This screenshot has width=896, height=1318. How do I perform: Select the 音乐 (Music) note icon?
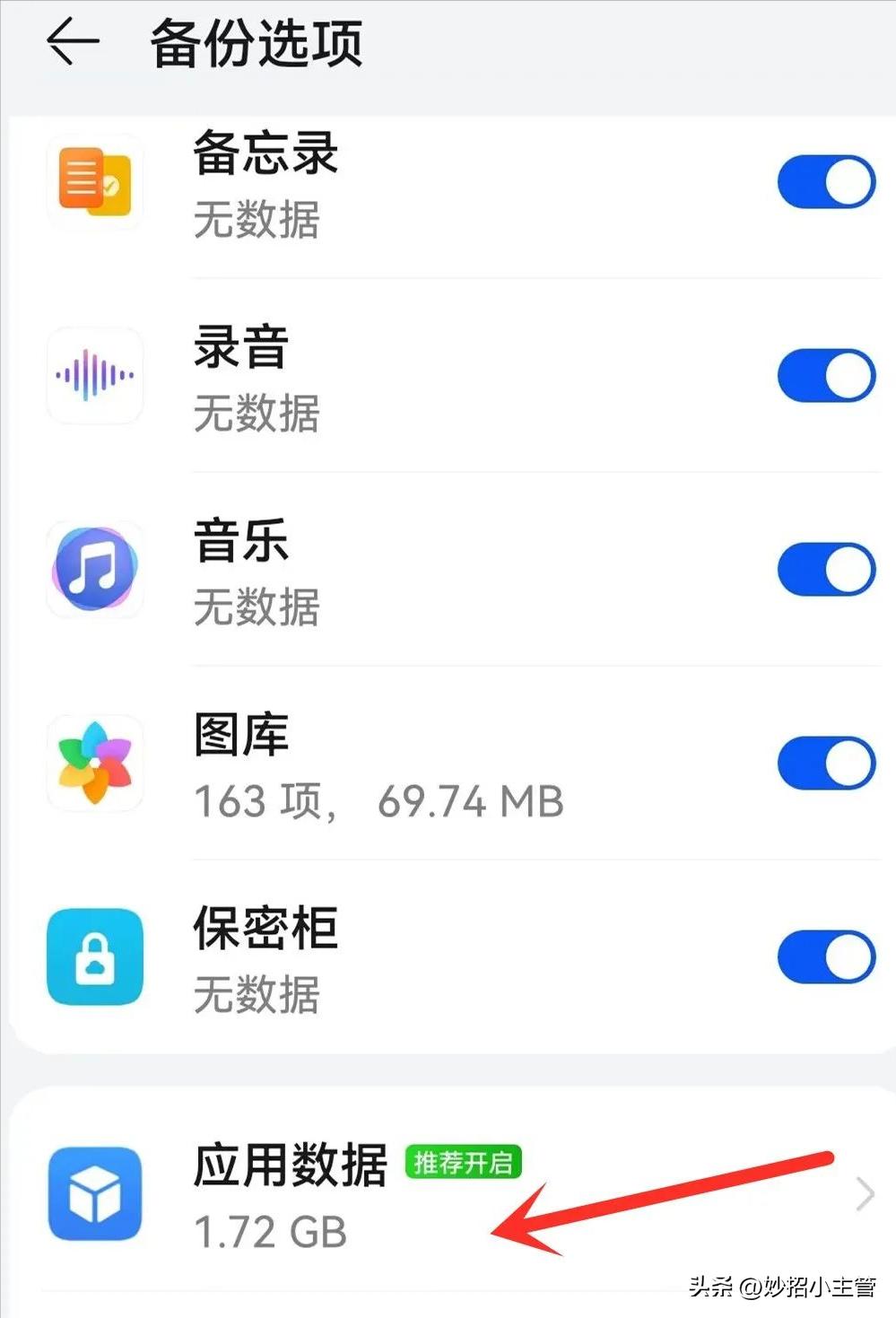[x=94, y=569]
